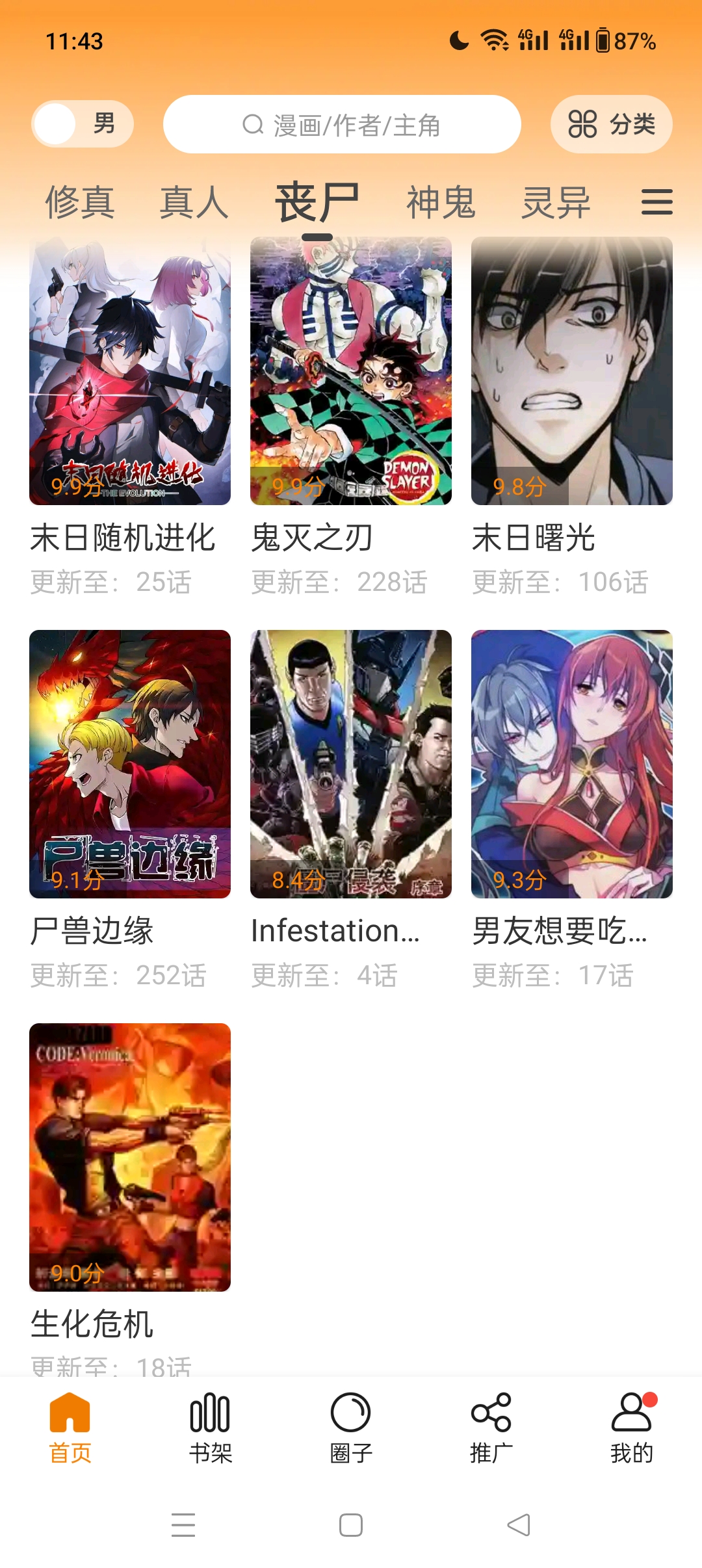Open the 分类 categories button
Screen dimensions: 702x1568
611,124
